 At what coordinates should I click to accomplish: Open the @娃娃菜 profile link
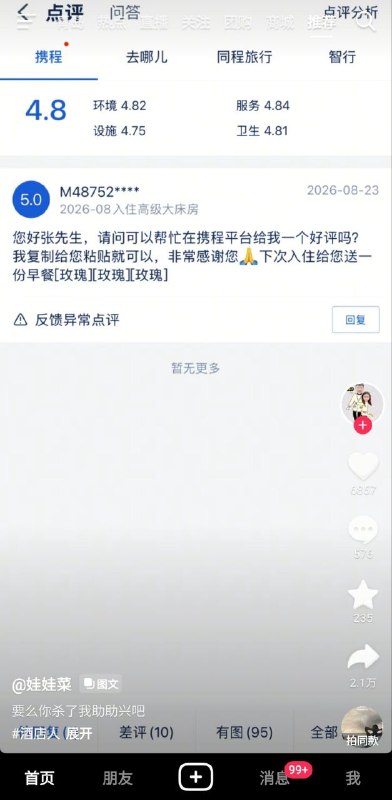[x=42, y=684]
